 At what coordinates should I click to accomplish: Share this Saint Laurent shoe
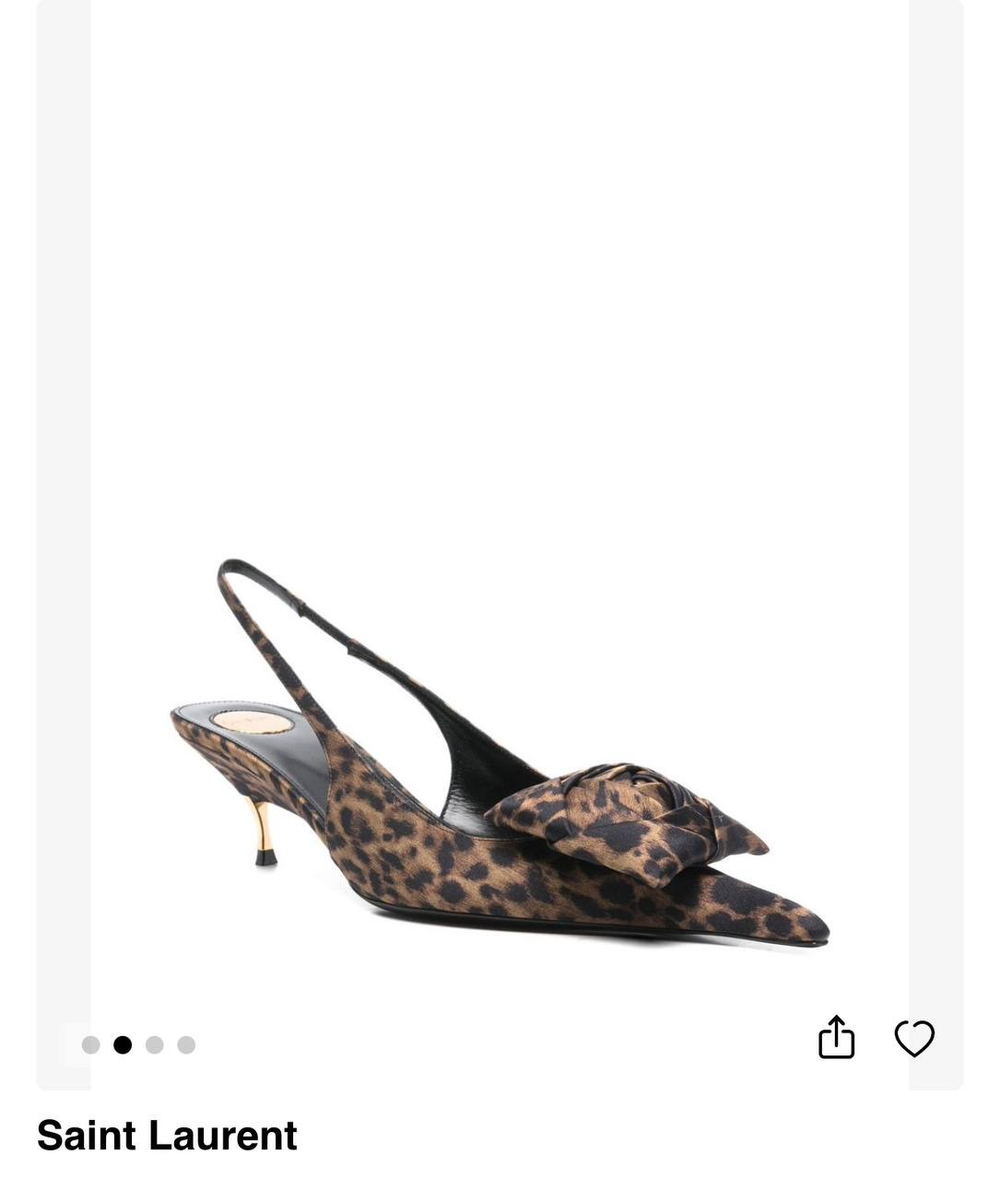point(836,1037)
